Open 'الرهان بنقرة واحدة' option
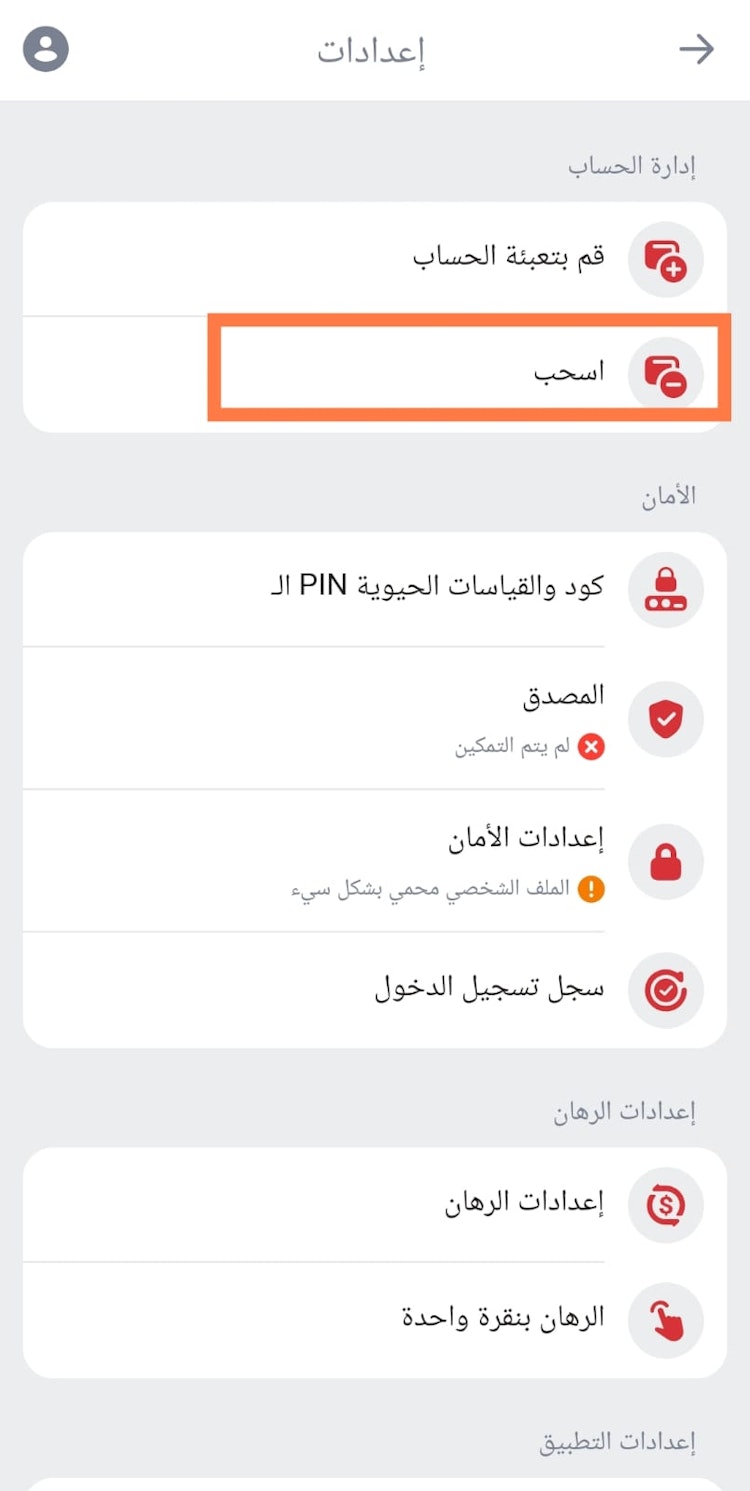This screenshot has width=750, height=1491. click(460, 1319)
